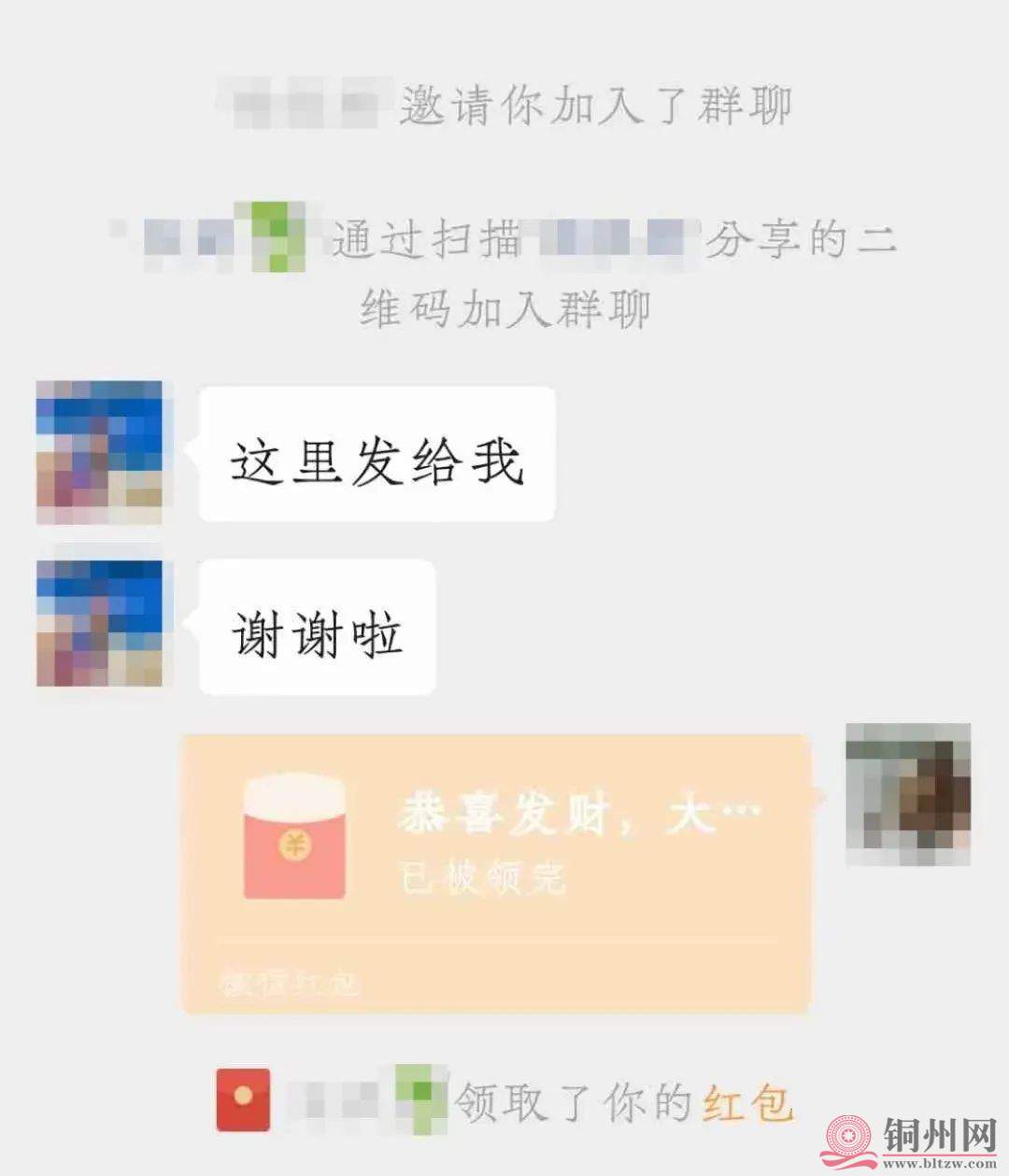Open the 恭喜发财 red packet card

coord(495,873)
